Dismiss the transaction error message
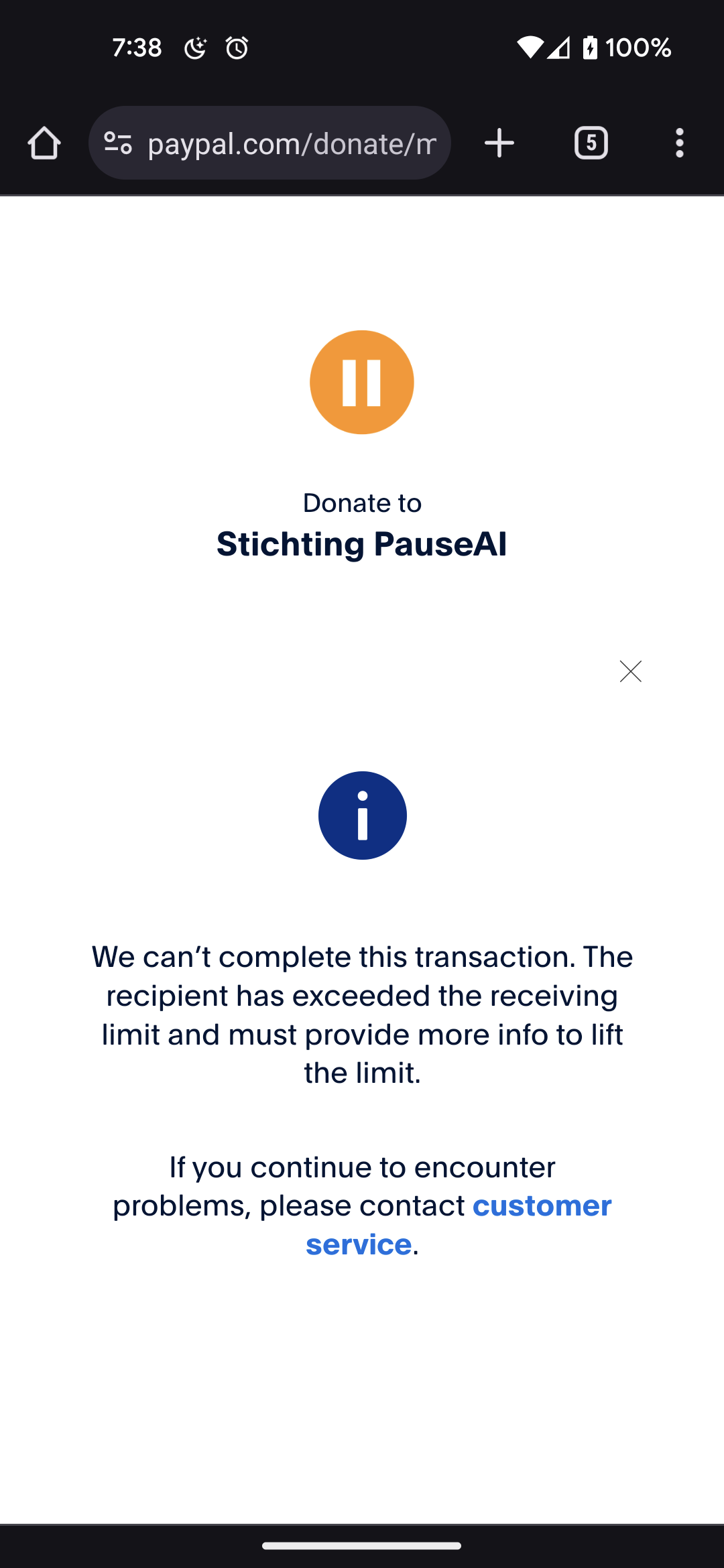 [x=630, y=671]
